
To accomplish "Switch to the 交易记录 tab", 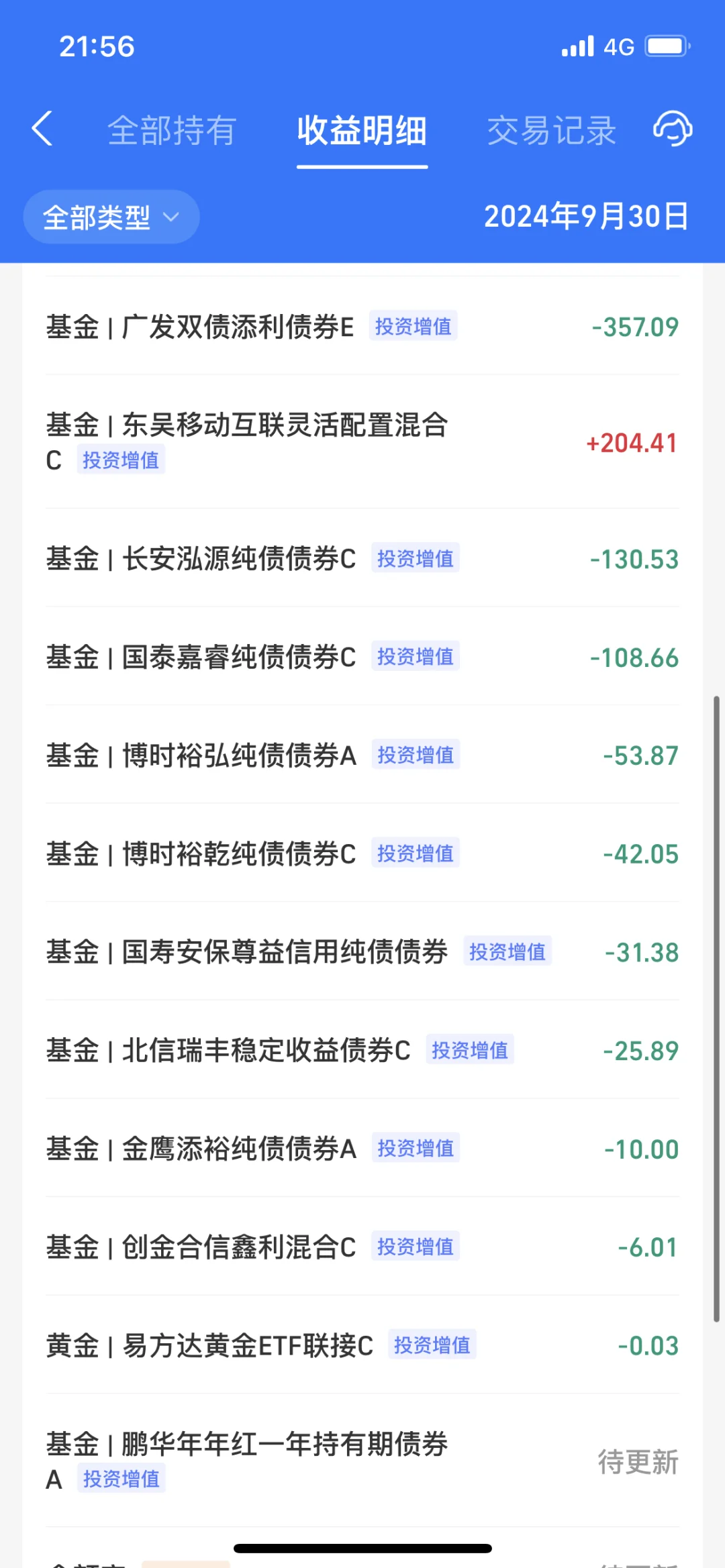I will pos(552,130).
